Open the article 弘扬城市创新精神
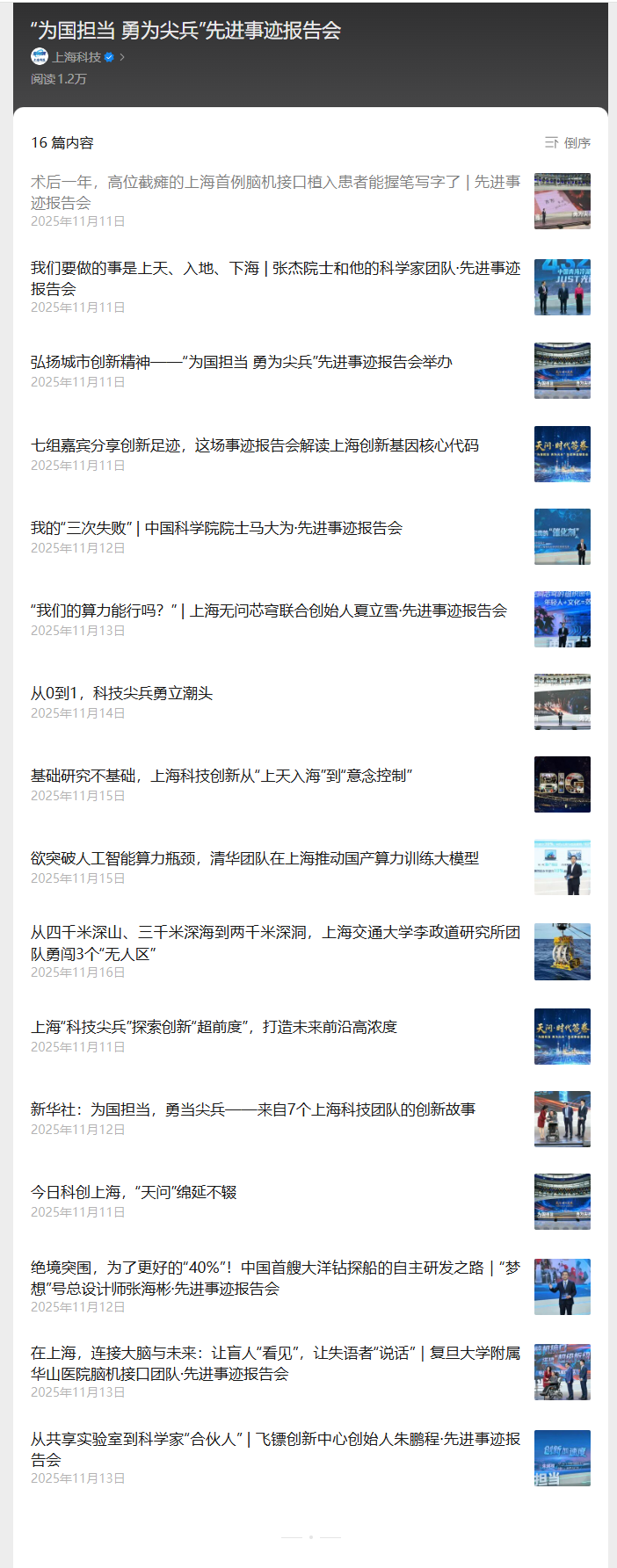 click(x=242, y=362)
